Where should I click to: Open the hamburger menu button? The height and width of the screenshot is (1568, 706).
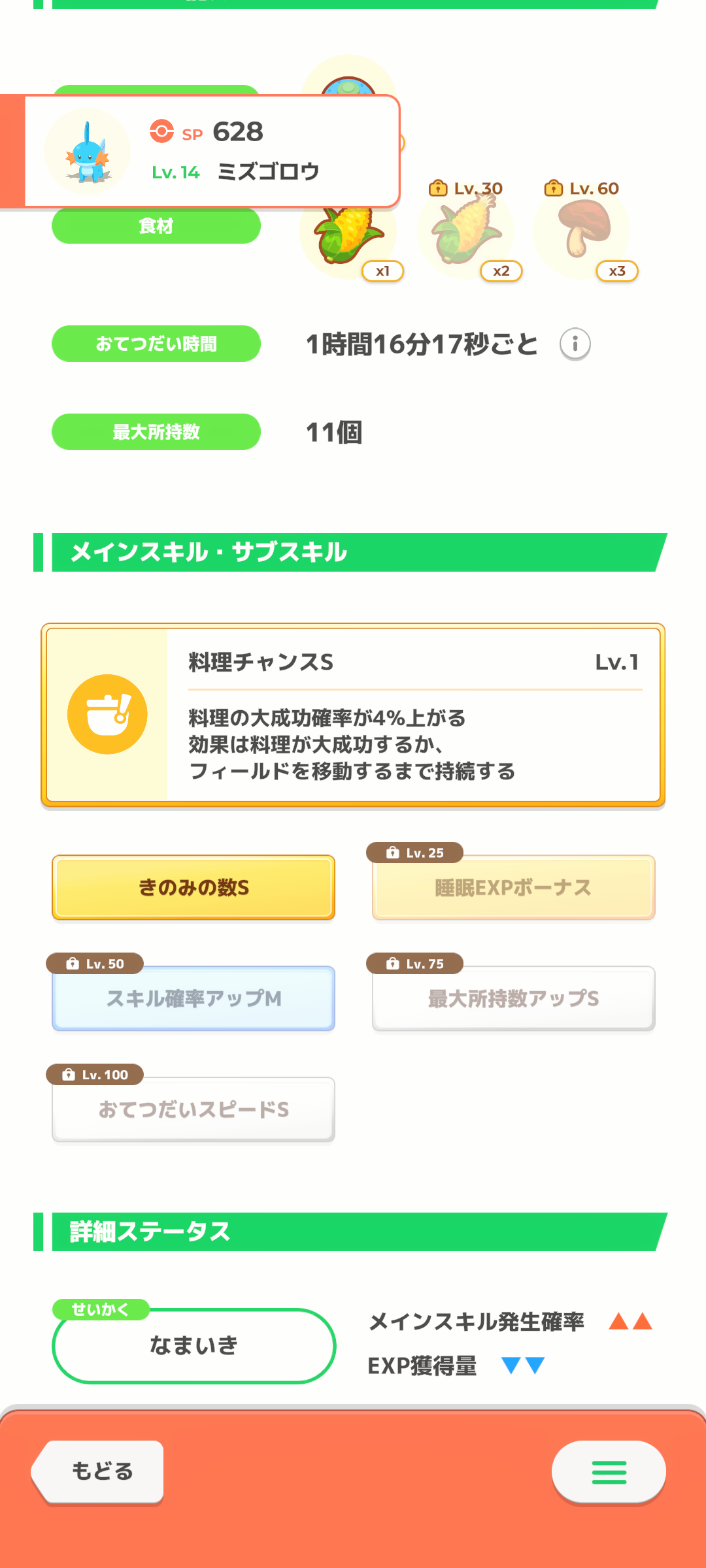pyautogui.click(x=609, y=1472)
